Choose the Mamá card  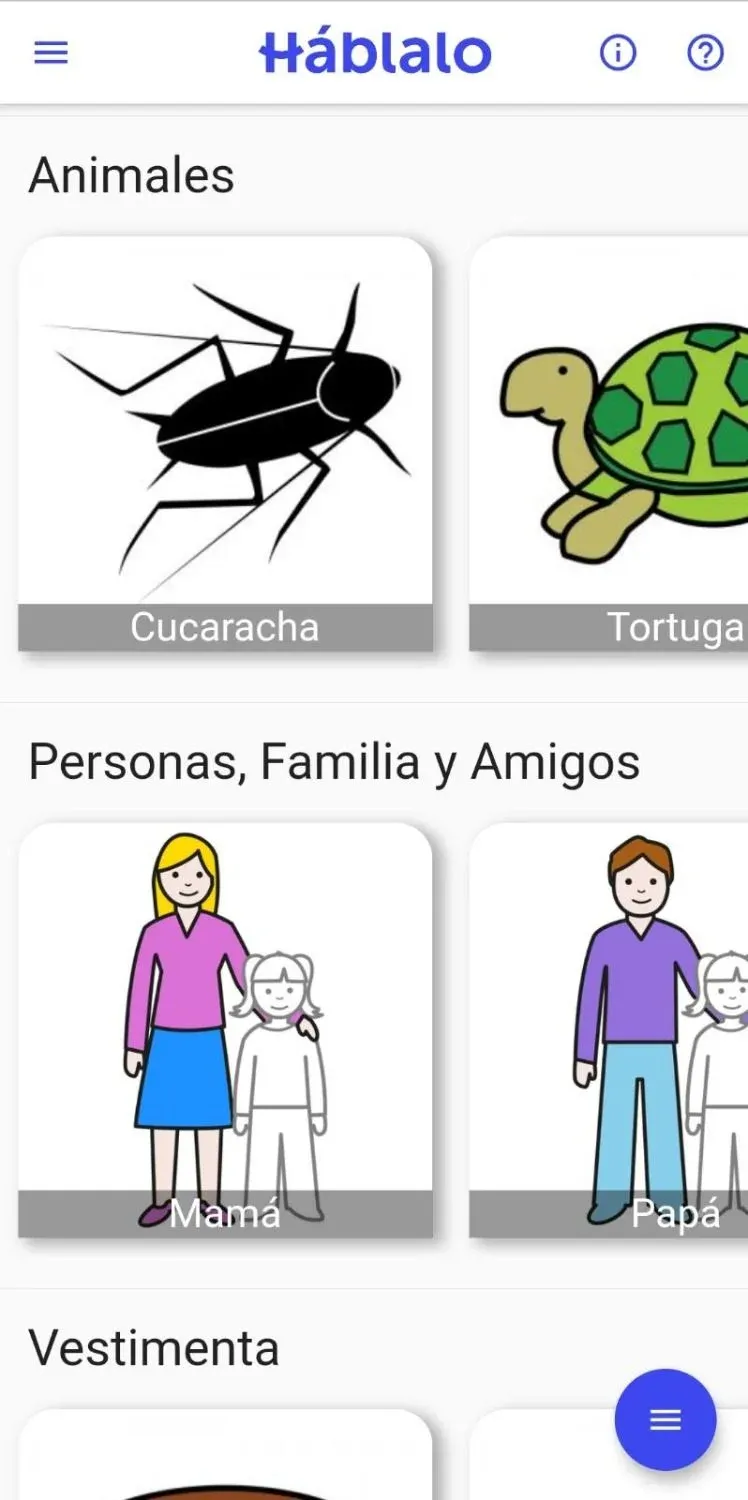225,1029
